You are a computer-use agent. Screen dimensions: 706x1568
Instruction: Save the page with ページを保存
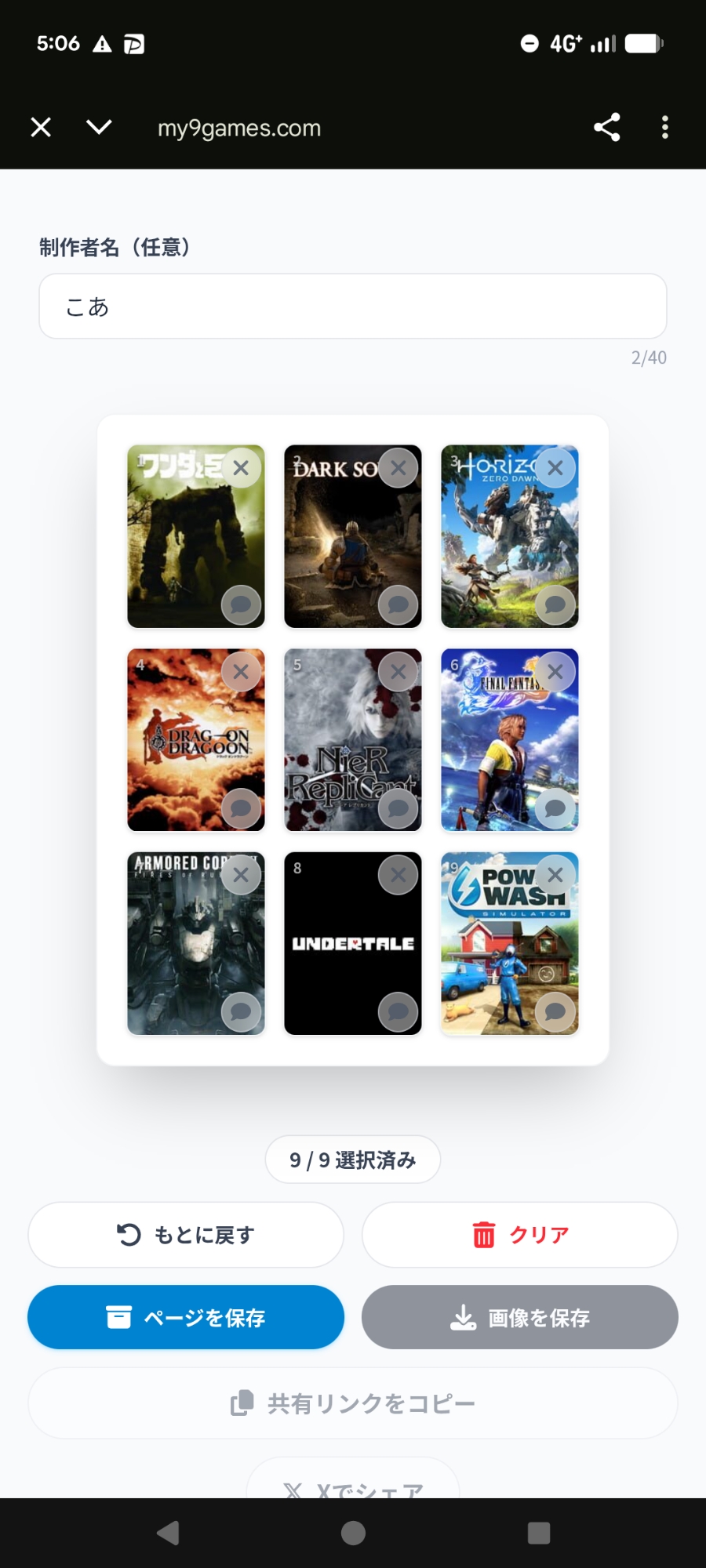tap(186, 1317)
